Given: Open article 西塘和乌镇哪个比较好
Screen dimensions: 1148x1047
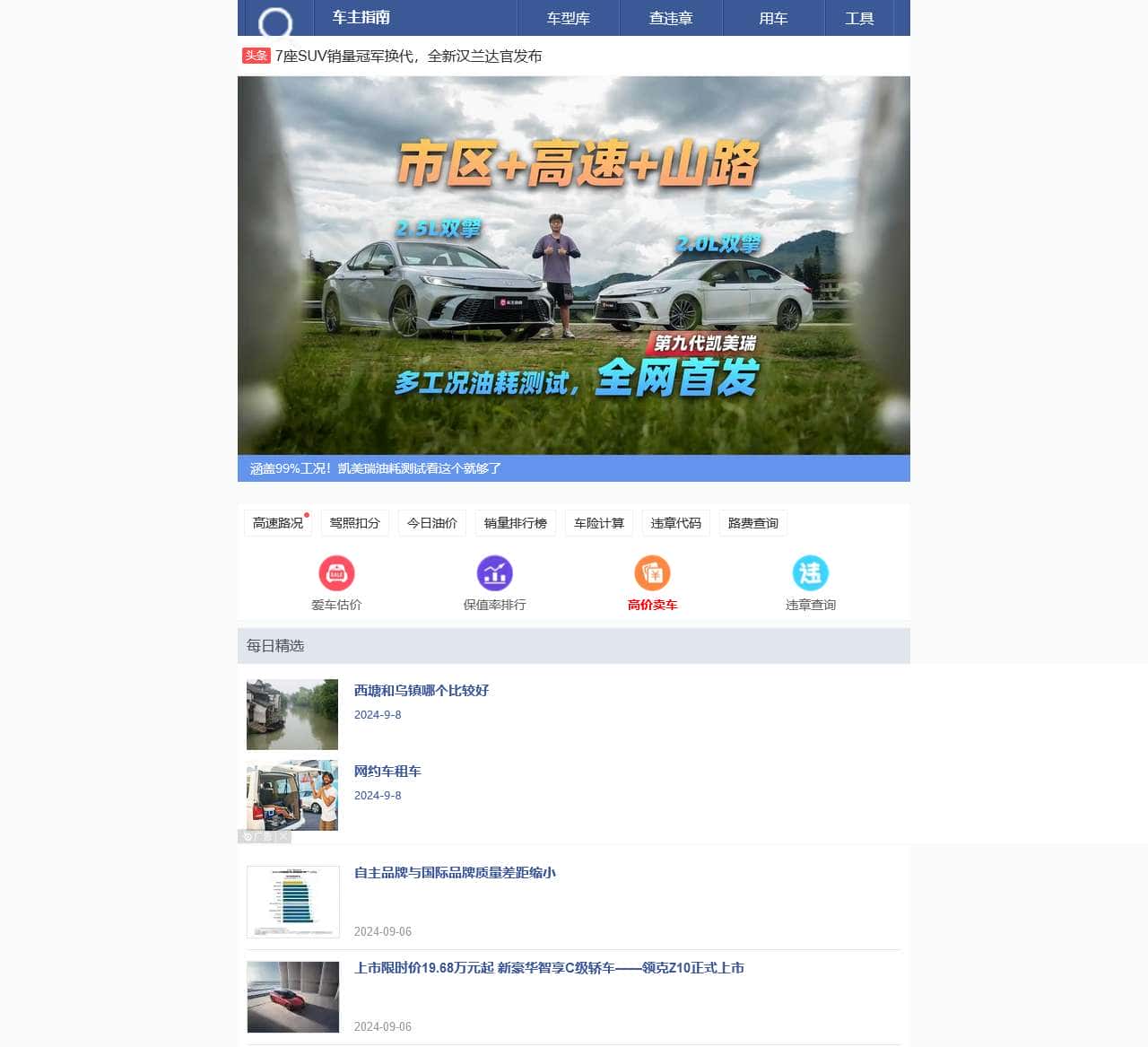Looking at the screenshot, I should (x=421, y=690).
